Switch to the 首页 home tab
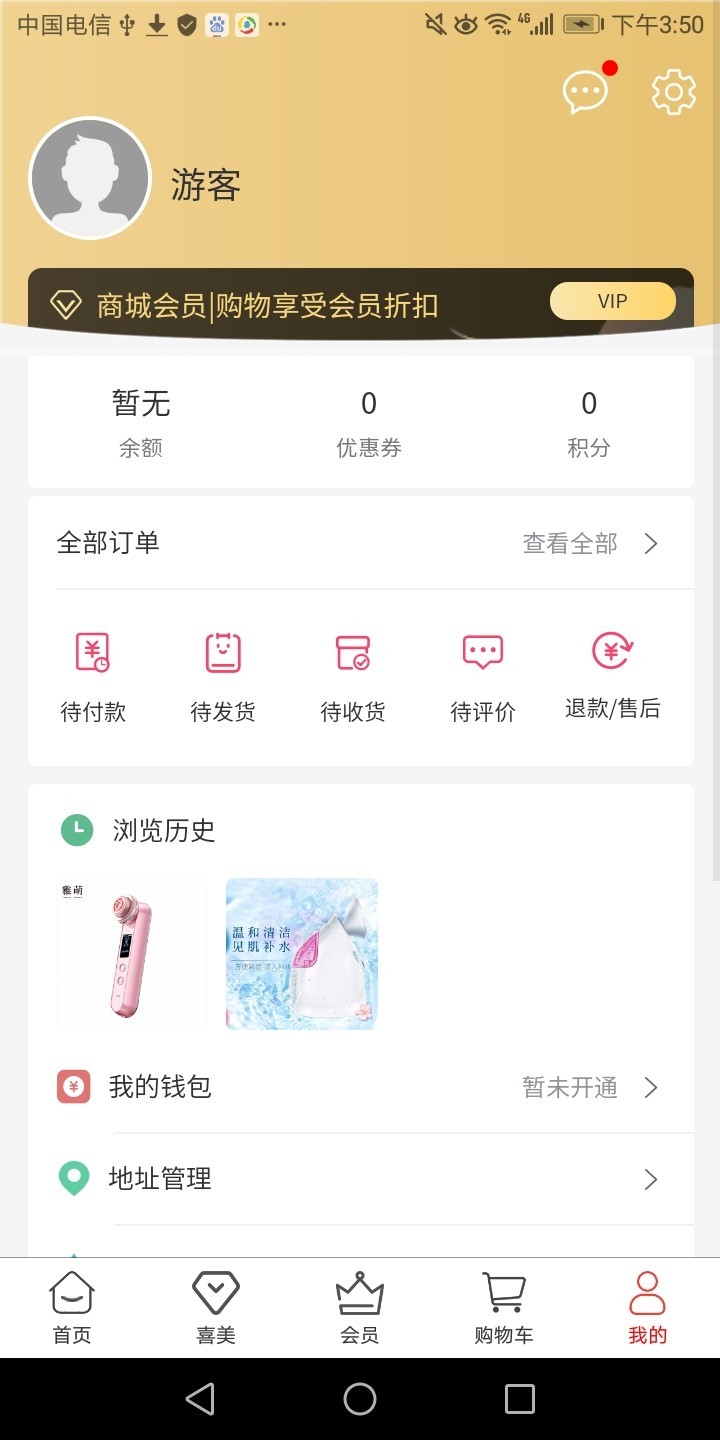720x1440 pixels. coord(72,1308)
